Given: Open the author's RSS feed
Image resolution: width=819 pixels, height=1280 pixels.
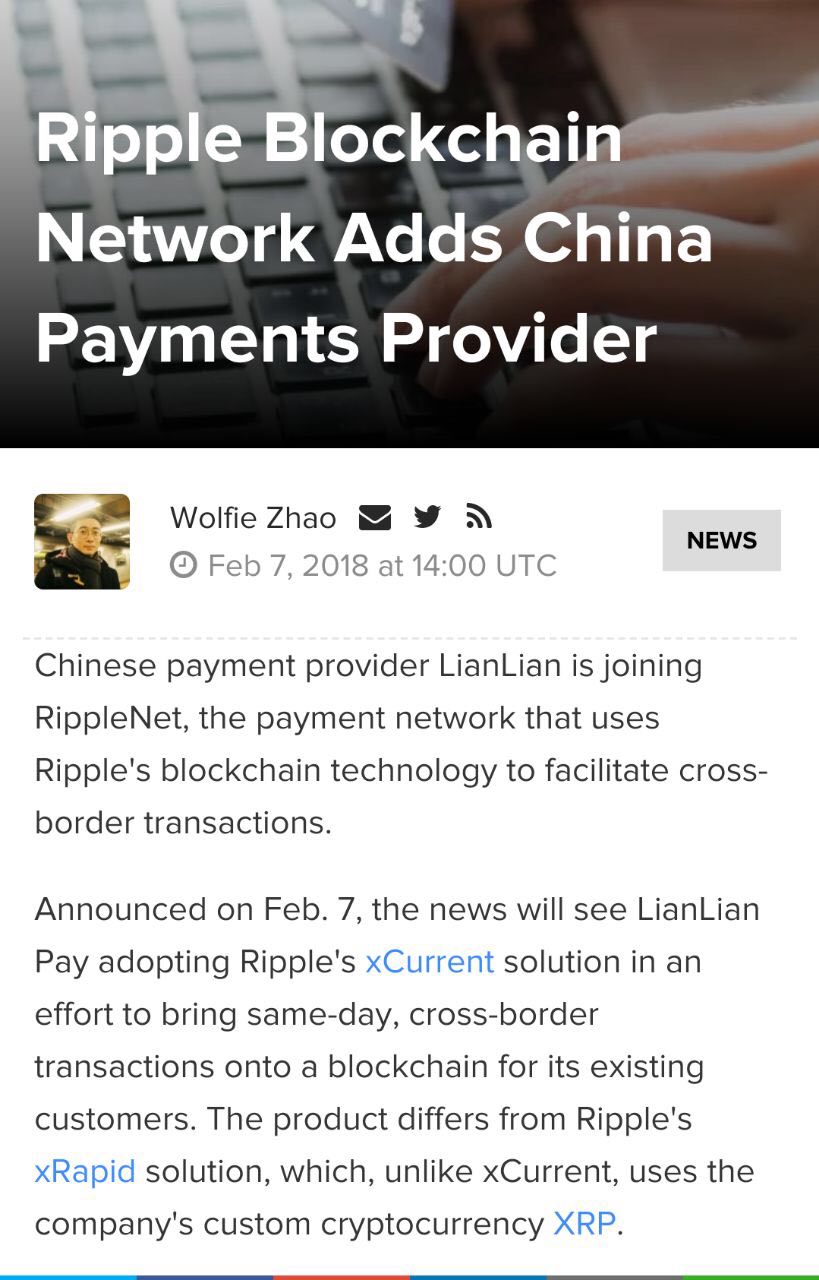Looking at the screenshot, I should [x=479, y=517].
